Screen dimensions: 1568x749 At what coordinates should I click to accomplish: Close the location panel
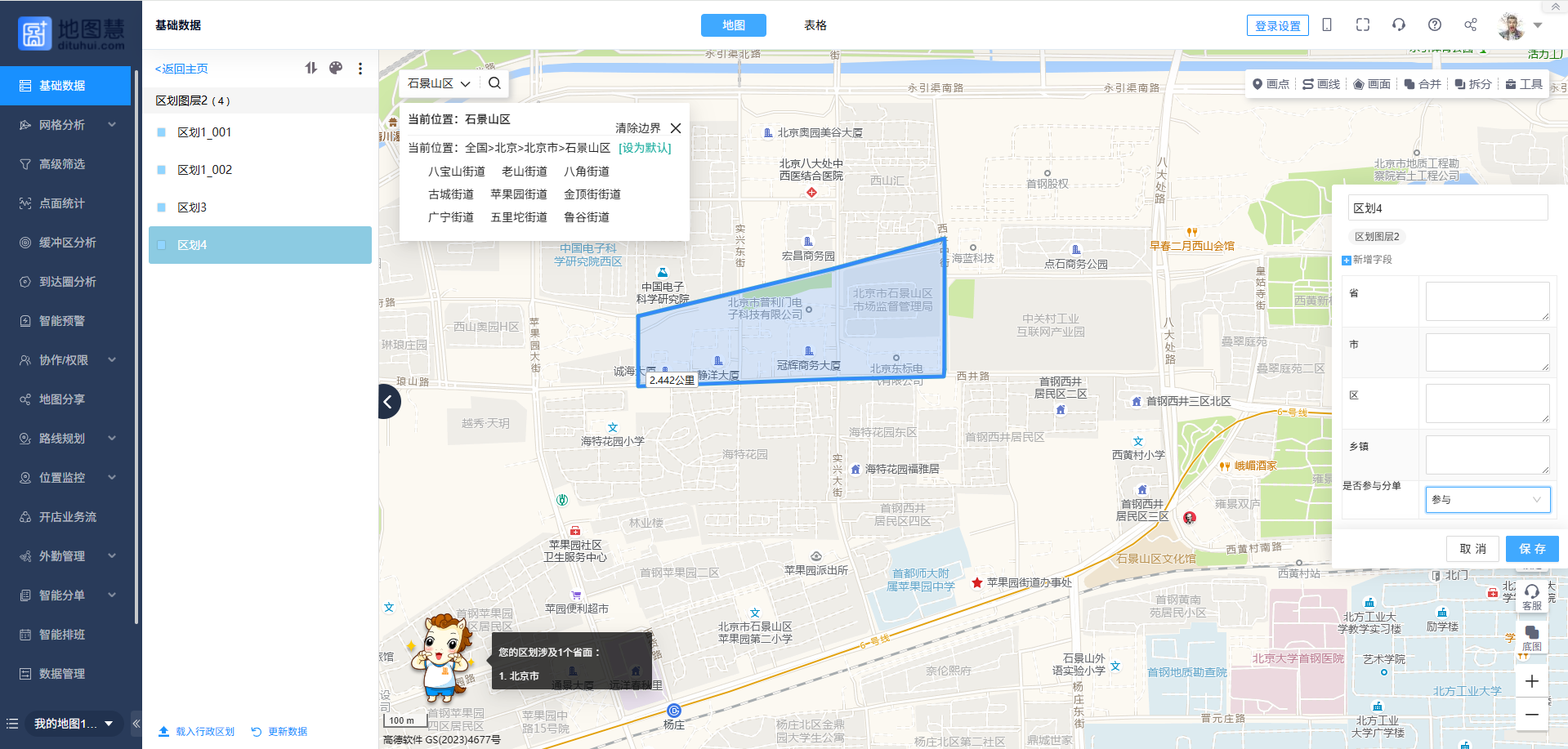click(x=676, y=128)
